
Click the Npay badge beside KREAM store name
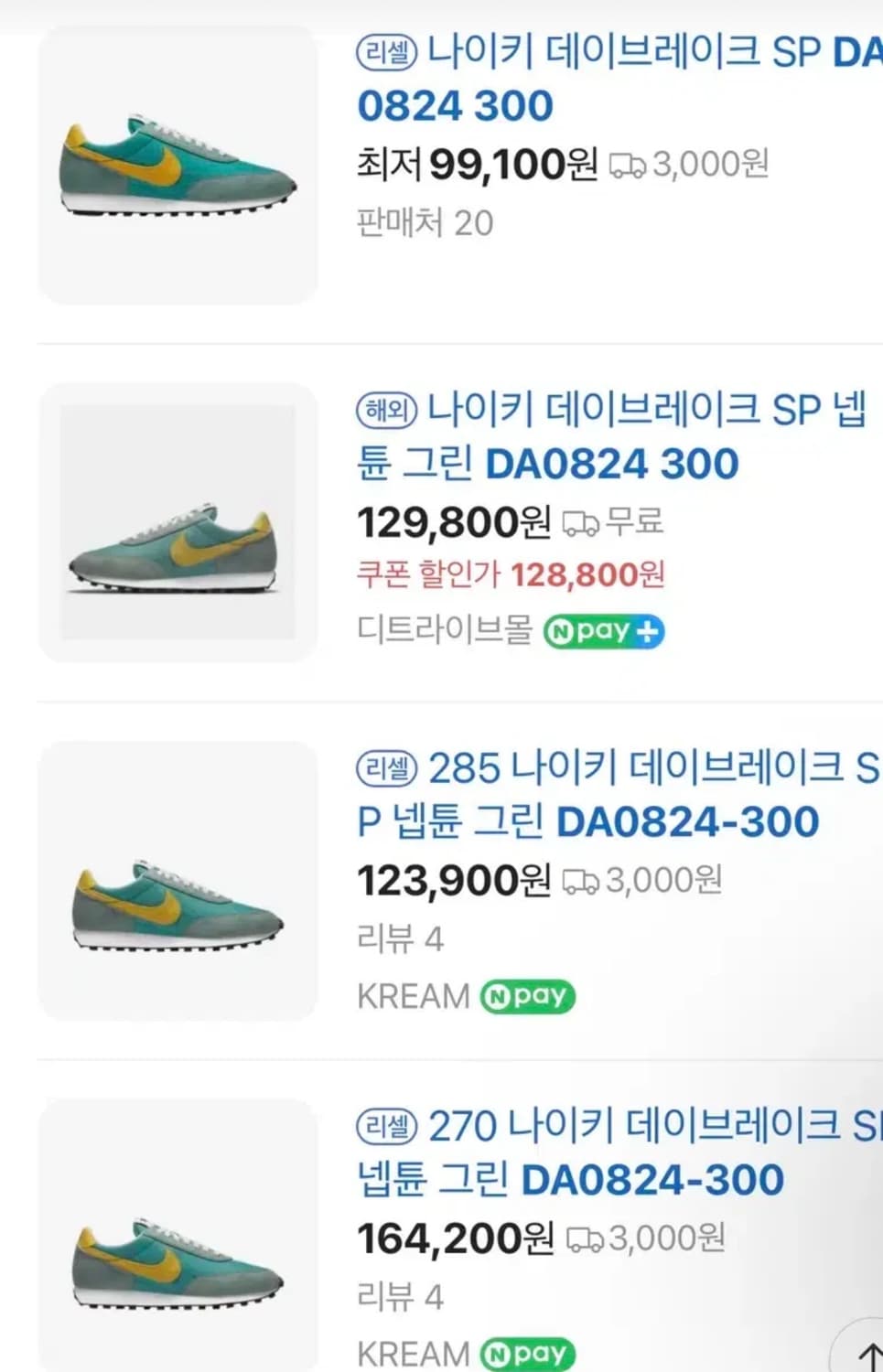coord(528,996)
